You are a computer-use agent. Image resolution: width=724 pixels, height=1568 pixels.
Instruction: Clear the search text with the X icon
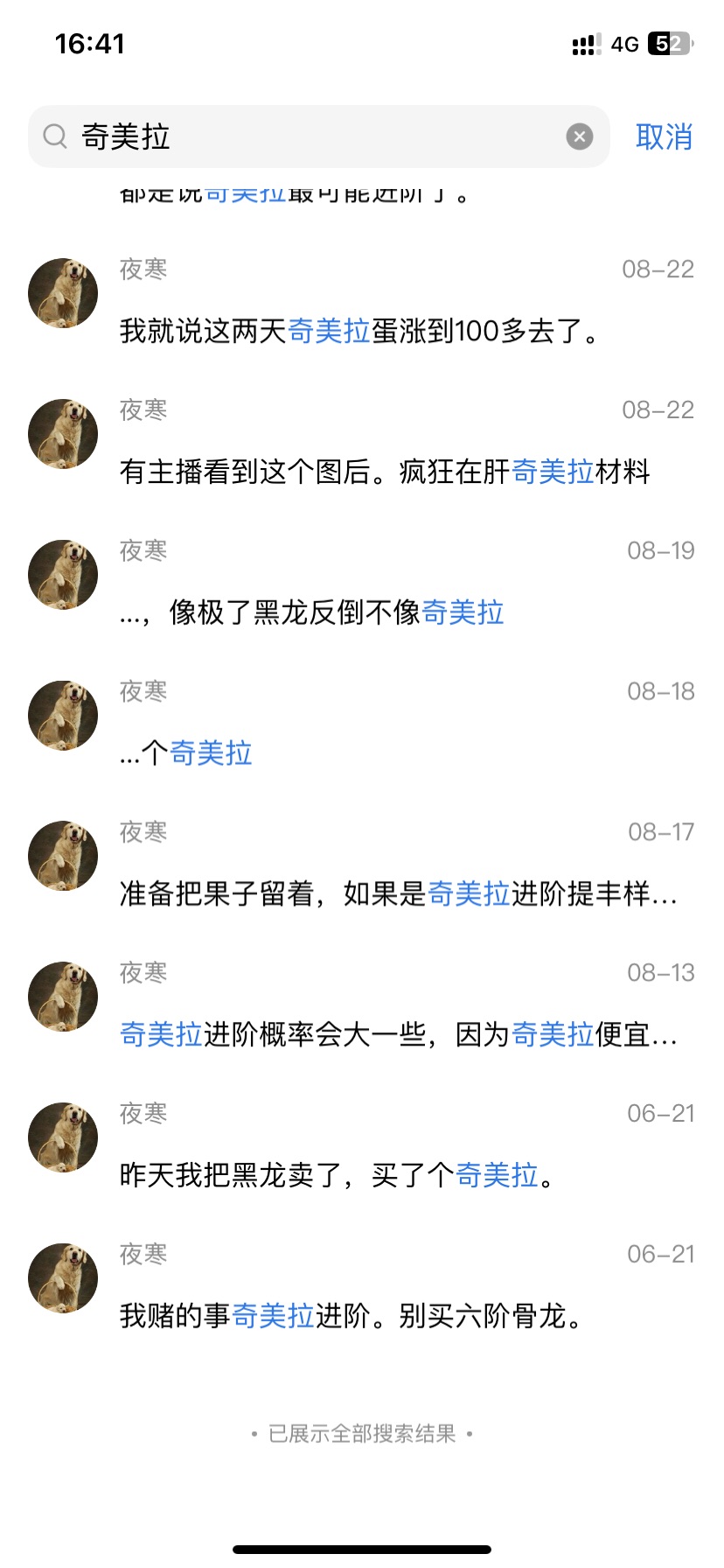(579, 136)
